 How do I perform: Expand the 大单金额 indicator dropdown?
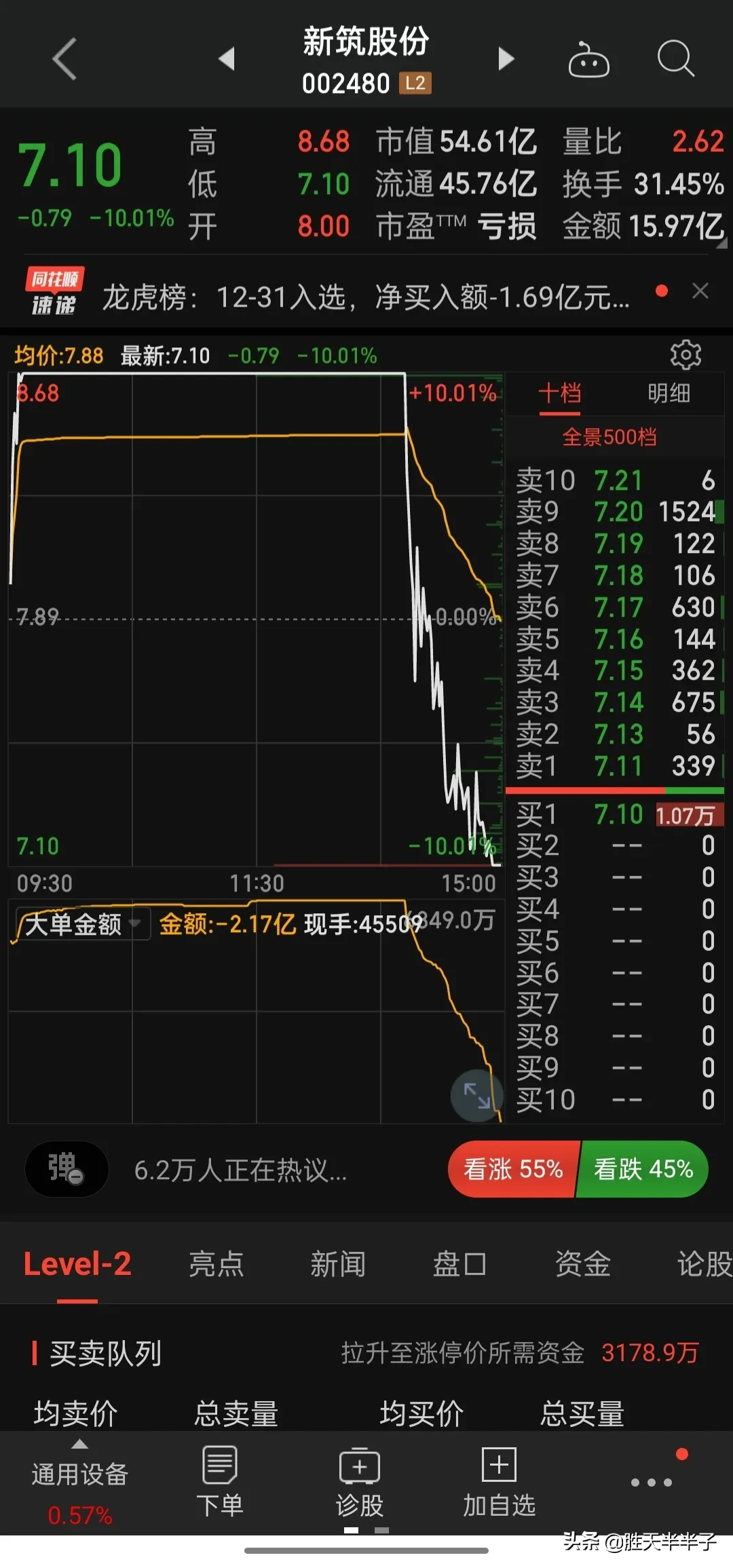81,923
